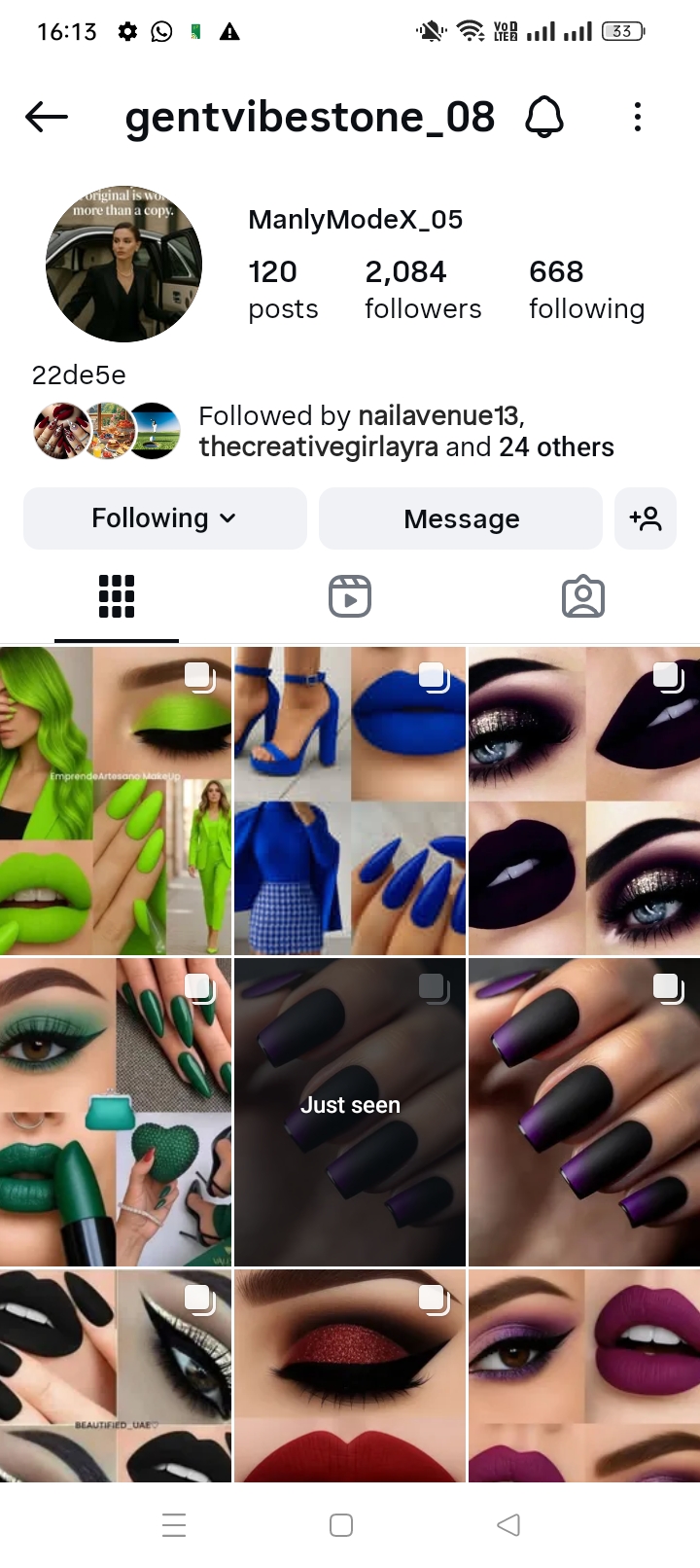Tap the suggested people add-user icon

pos(646,518)
